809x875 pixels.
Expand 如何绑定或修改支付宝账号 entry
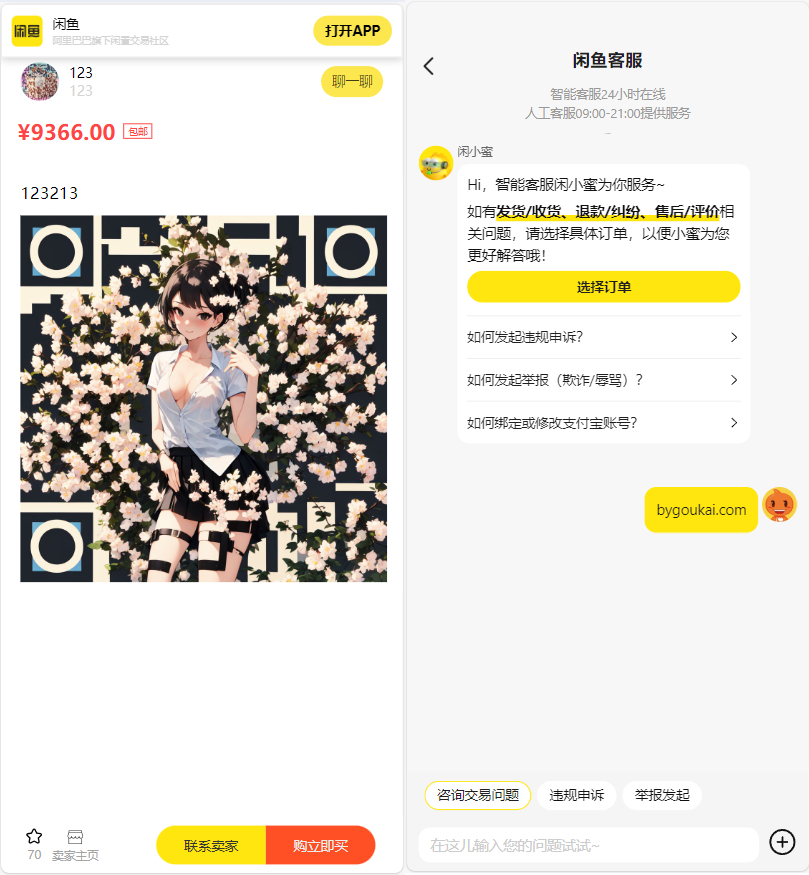click(x=603, y=422)
